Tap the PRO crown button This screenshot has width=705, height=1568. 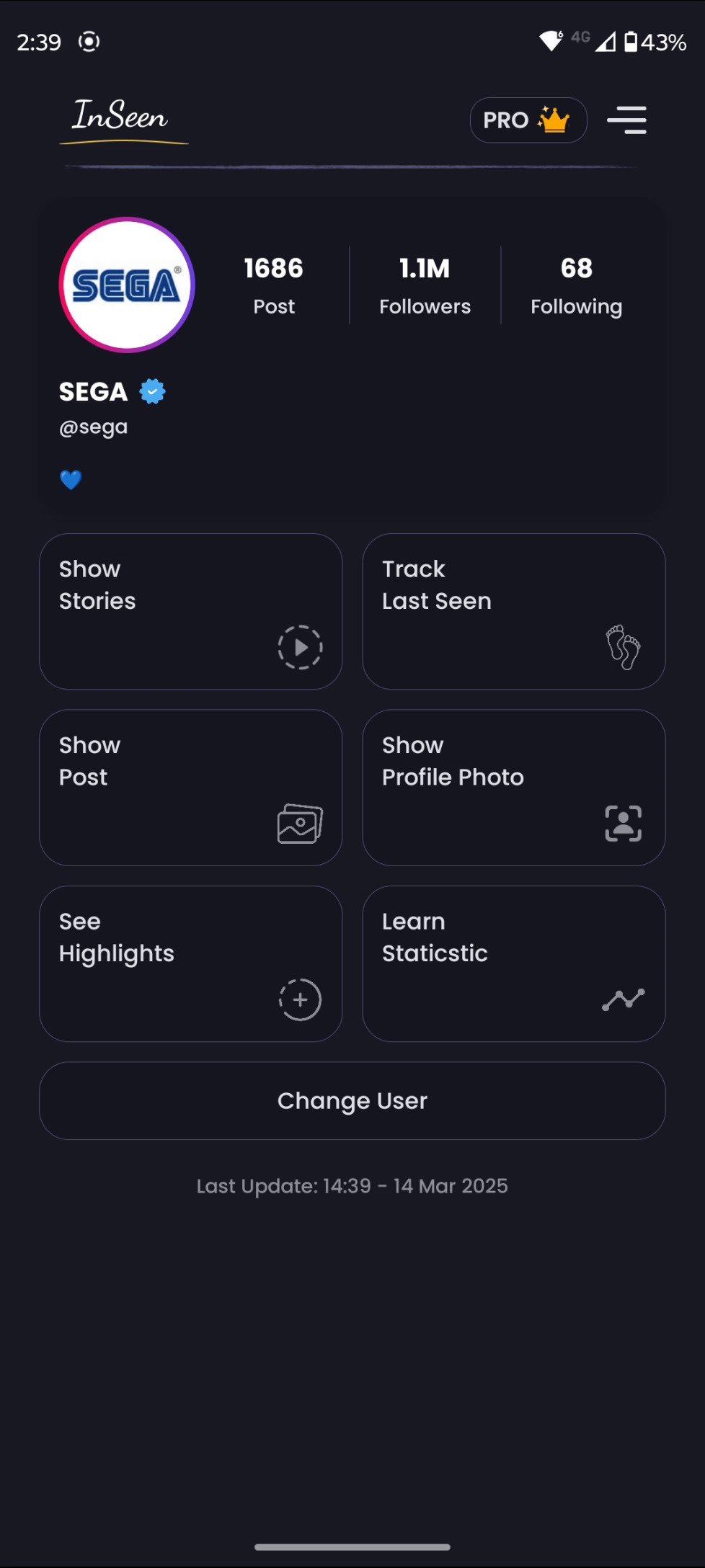[x=528, y=120]
